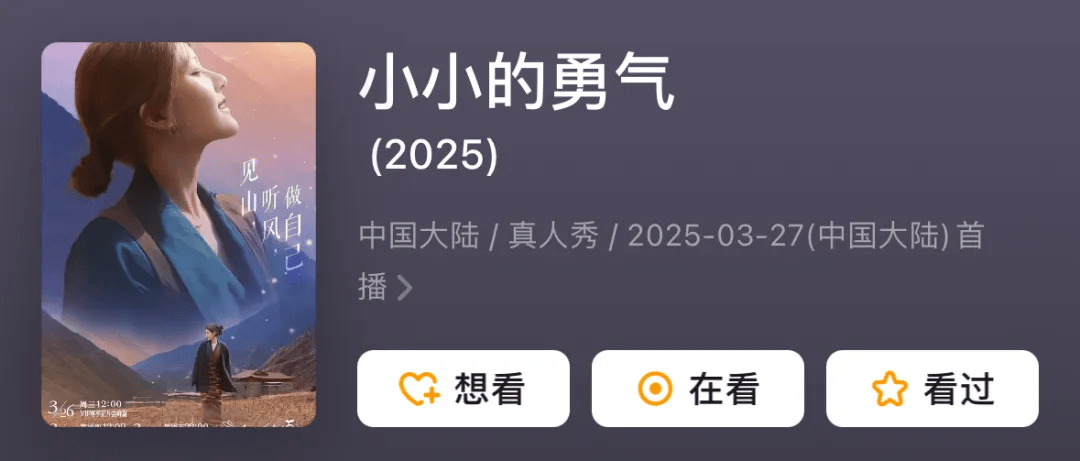
Task: Open the 小小的勇气 poster image
Action: pyautogui.click(x=178, y=235)
